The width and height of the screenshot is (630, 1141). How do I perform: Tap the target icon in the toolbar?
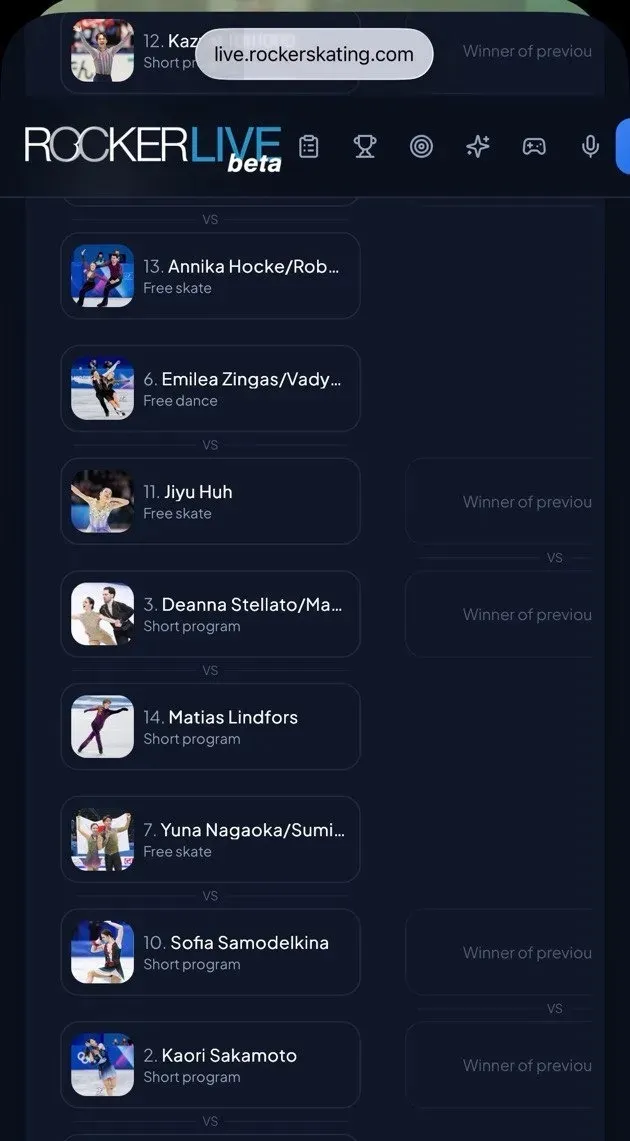[x=422, y=147]
